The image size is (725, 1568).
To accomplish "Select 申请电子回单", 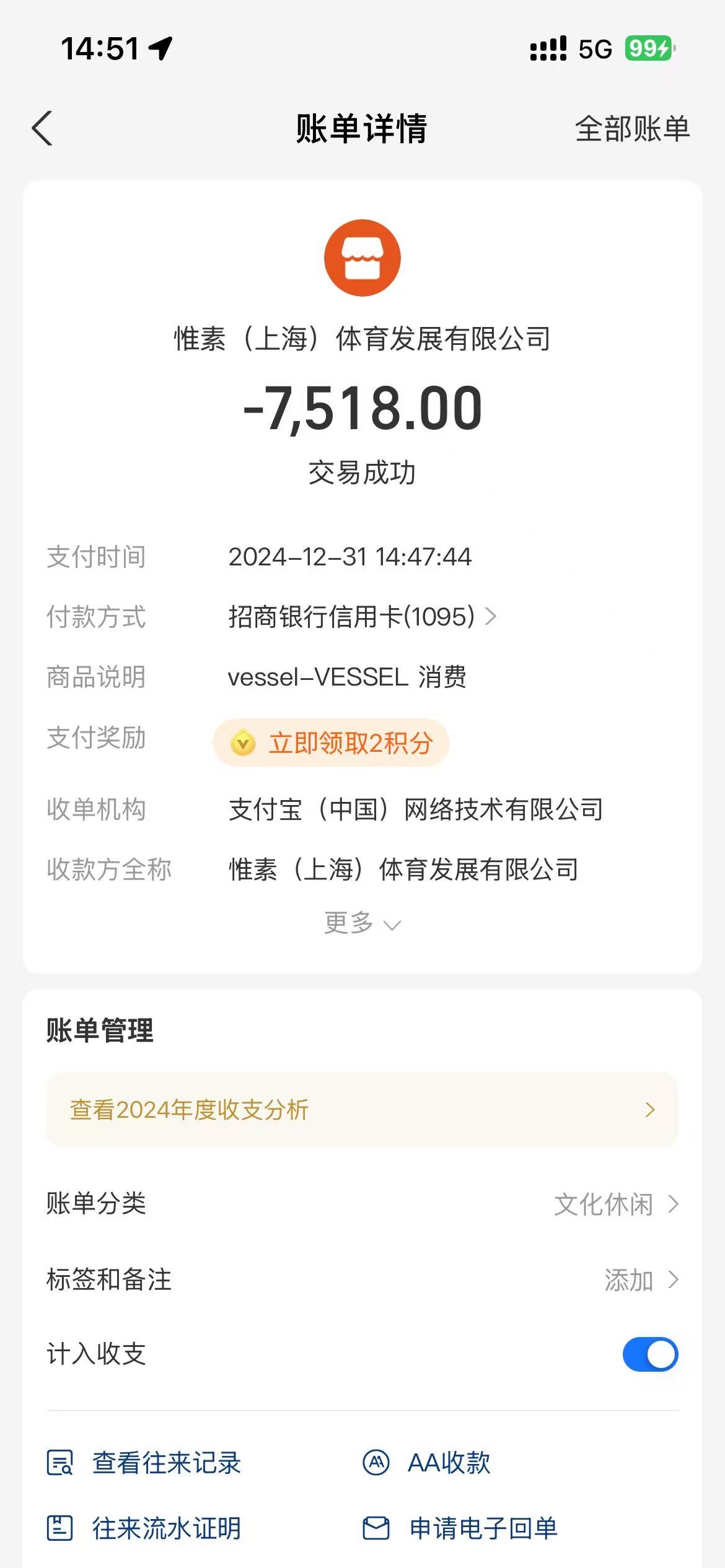I will (460, 1528).
